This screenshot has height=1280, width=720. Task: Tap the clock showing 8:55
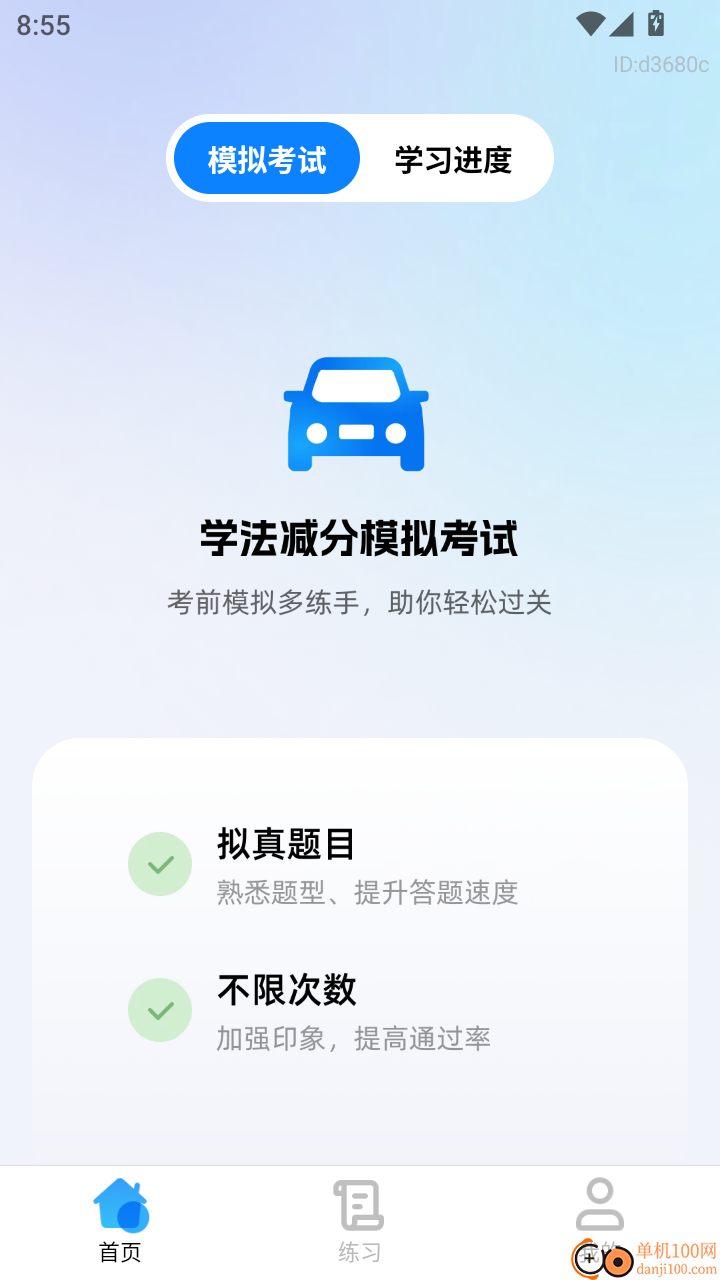coord(44,25)
